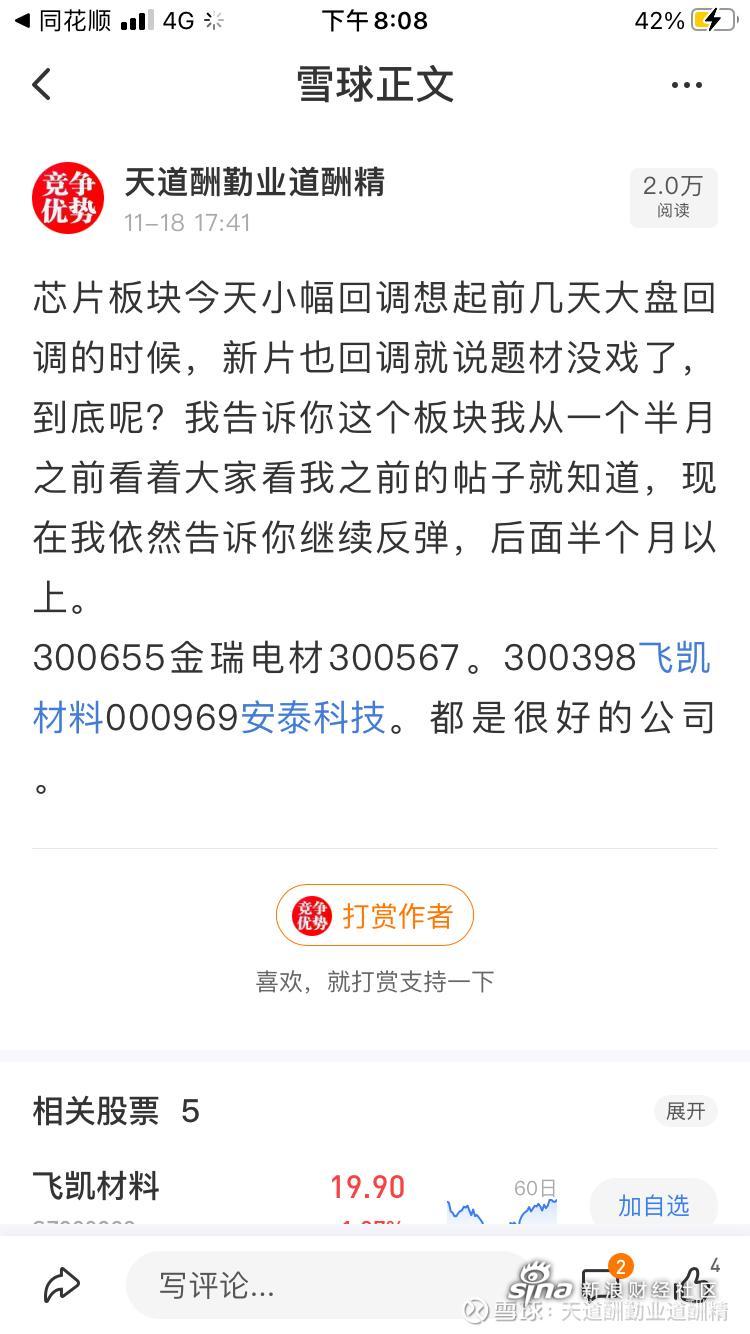Add 飞凯材料 to watchlist via 加自选
Image resolution: width=750 pixels, height=1334 pixels.
click(x=653, y=1205)
